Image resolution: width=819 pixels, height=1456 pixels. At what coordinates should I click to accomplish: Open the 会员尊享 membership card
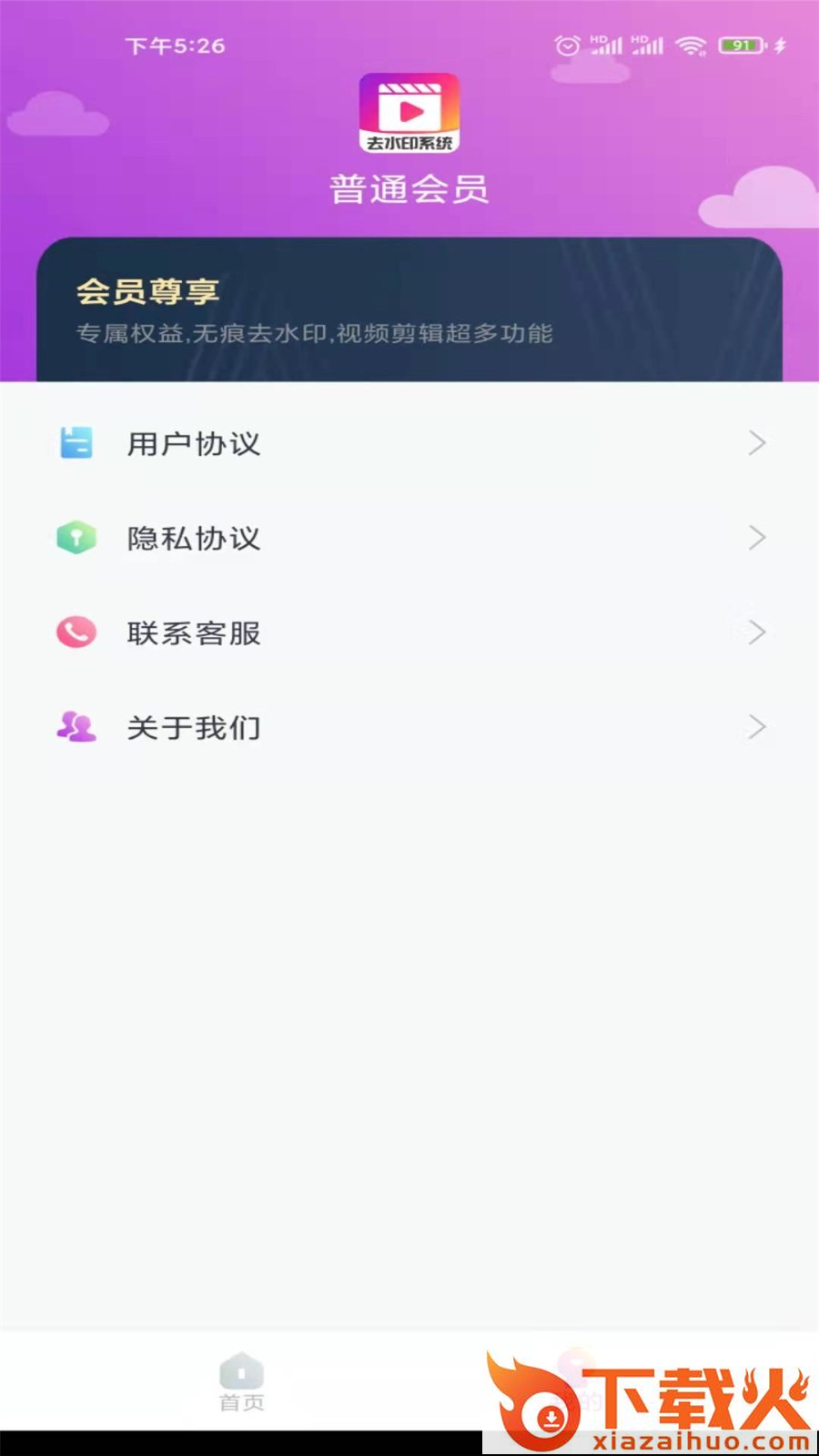(x=409, y=309)
